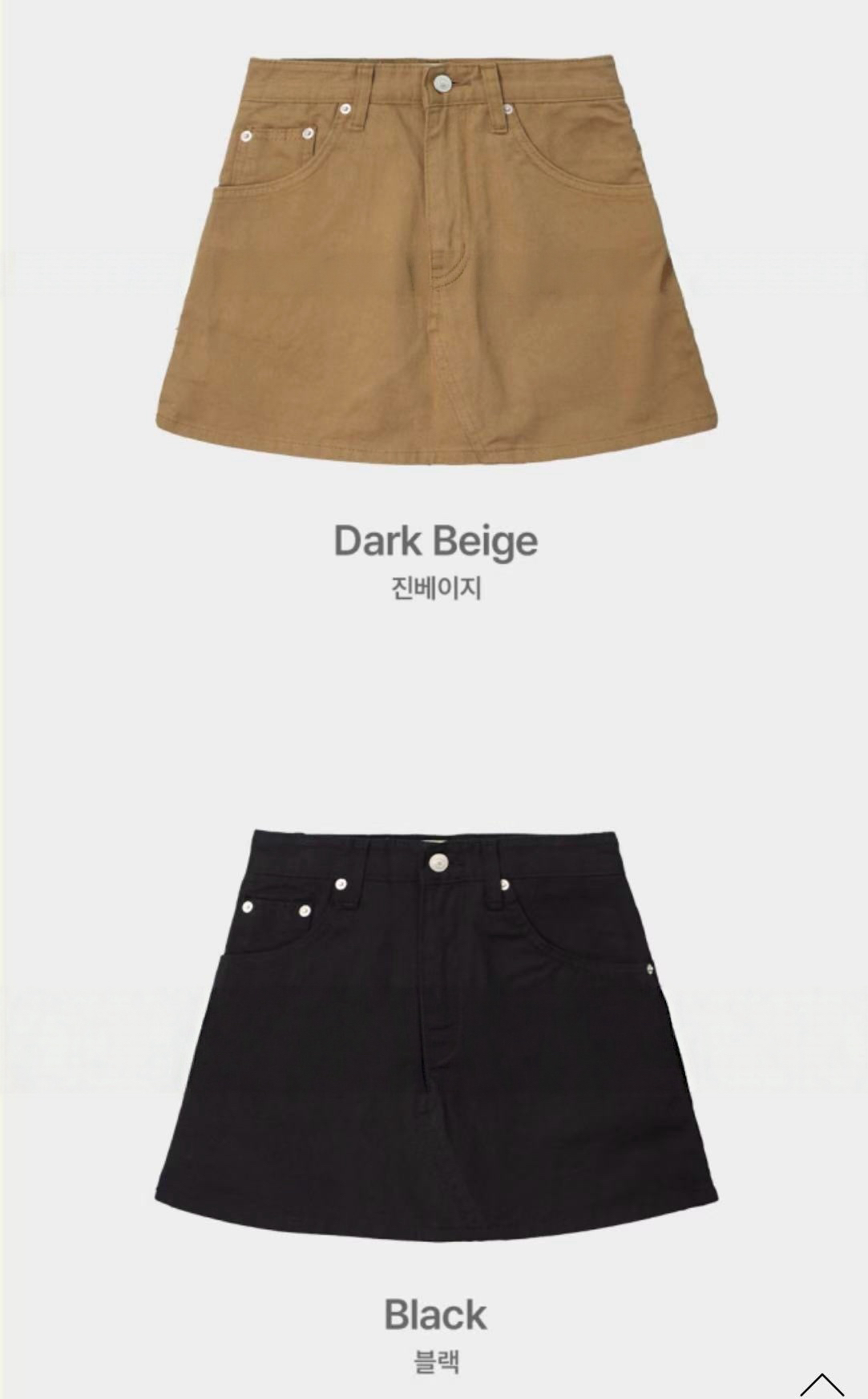Tap the scroll-to-top arrow
Viewport: 868px width, 1399px height.
pos(822,1384)
